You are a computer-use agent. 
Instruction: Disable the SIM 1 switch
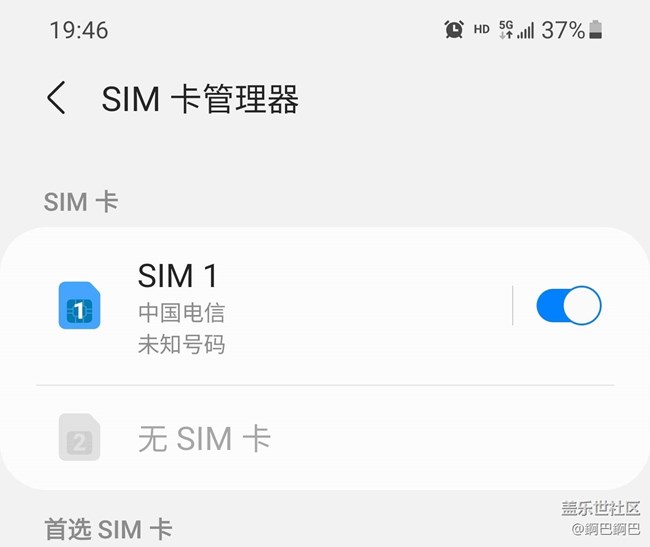pyautogui.click(x=568, y=306)
